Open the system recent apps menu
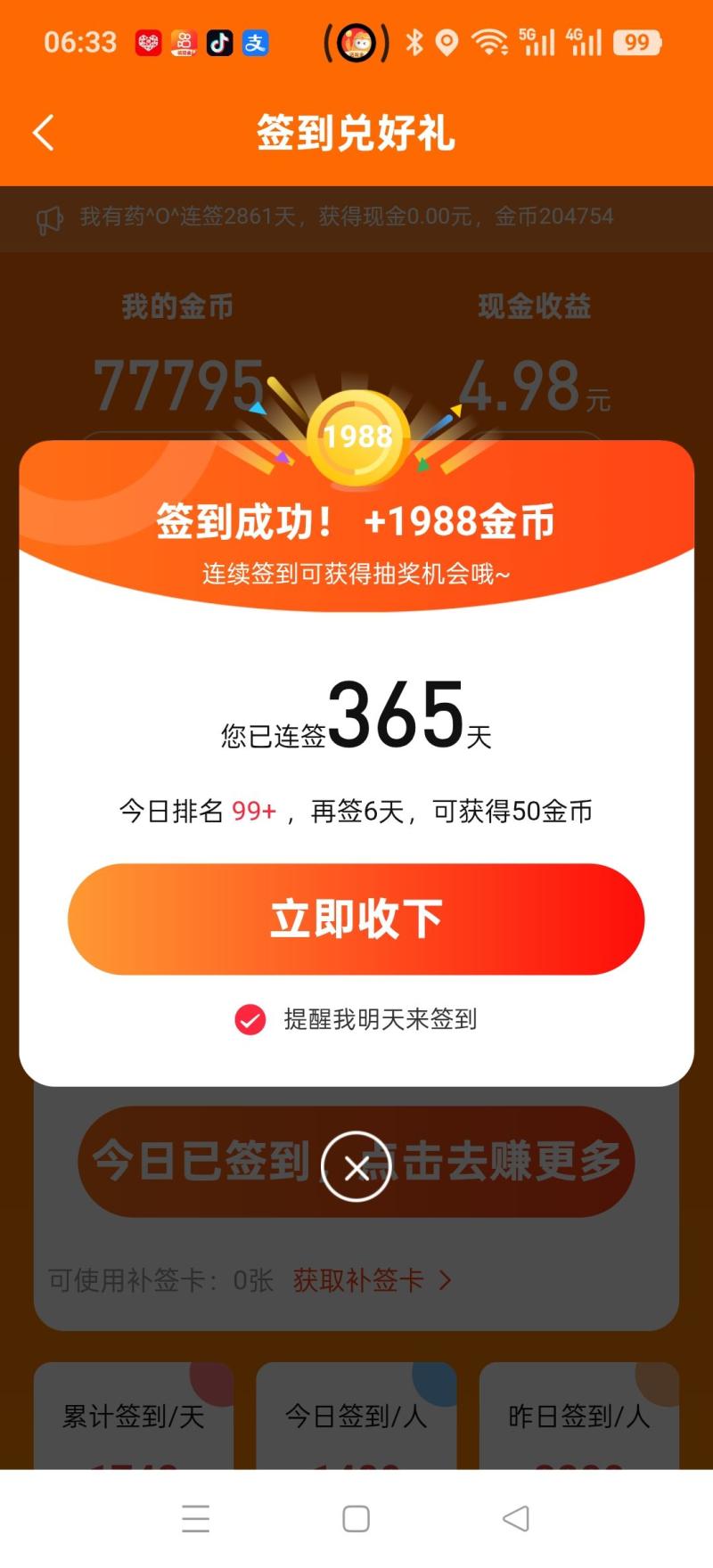 point(195,1519)
